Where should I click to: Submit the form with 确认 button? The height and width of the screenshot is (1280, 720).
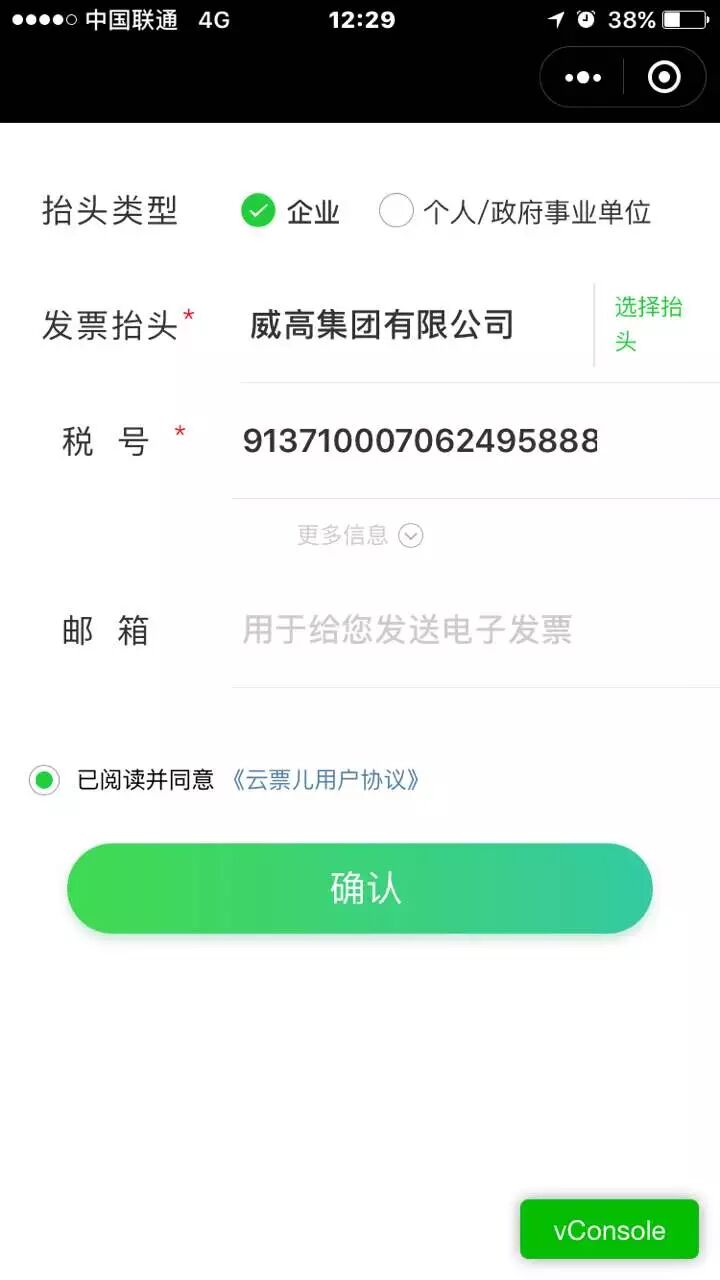tap(360, 888)
